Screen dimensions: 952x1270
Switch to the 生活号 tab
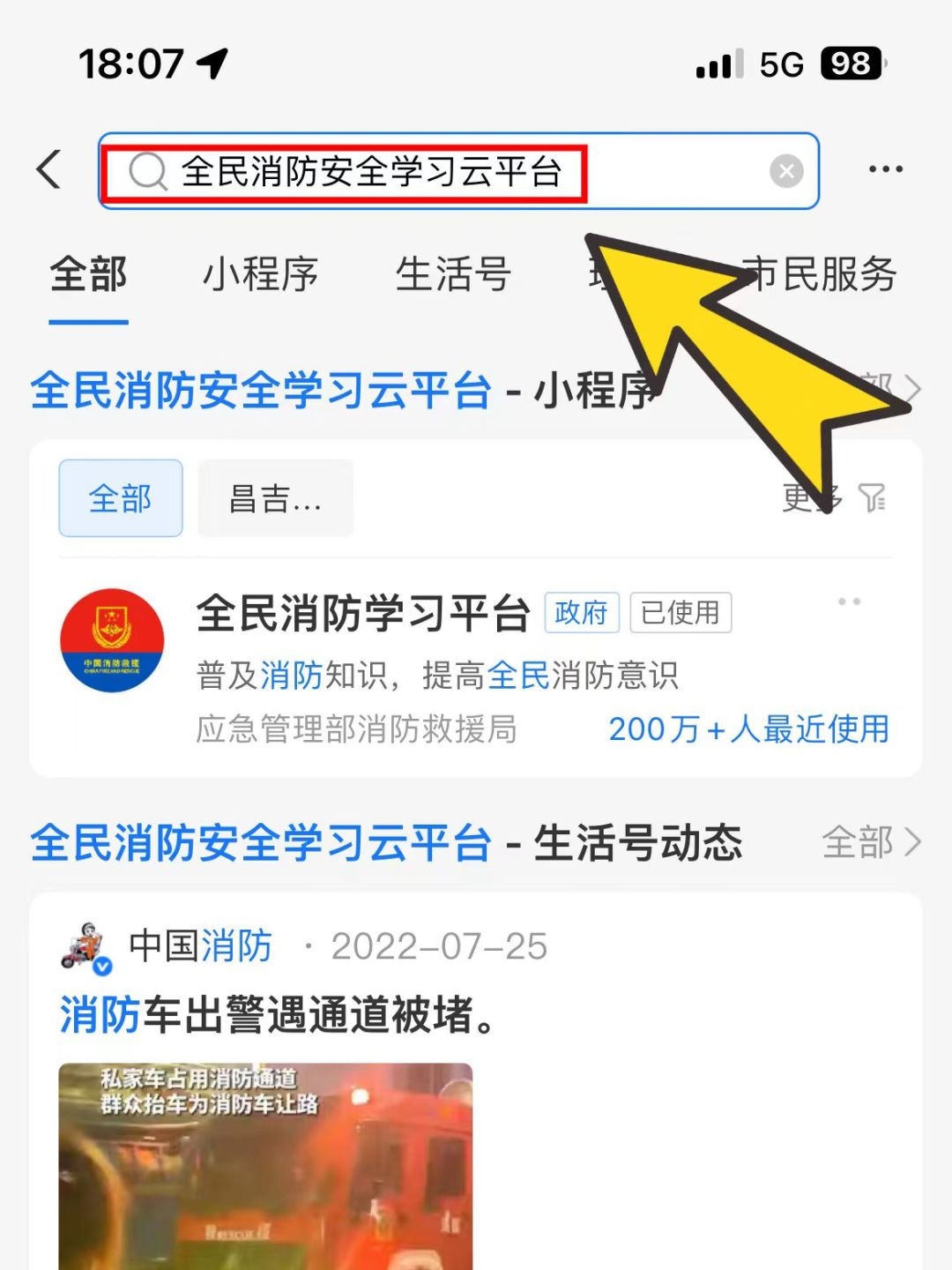click(x=453, y=274)
